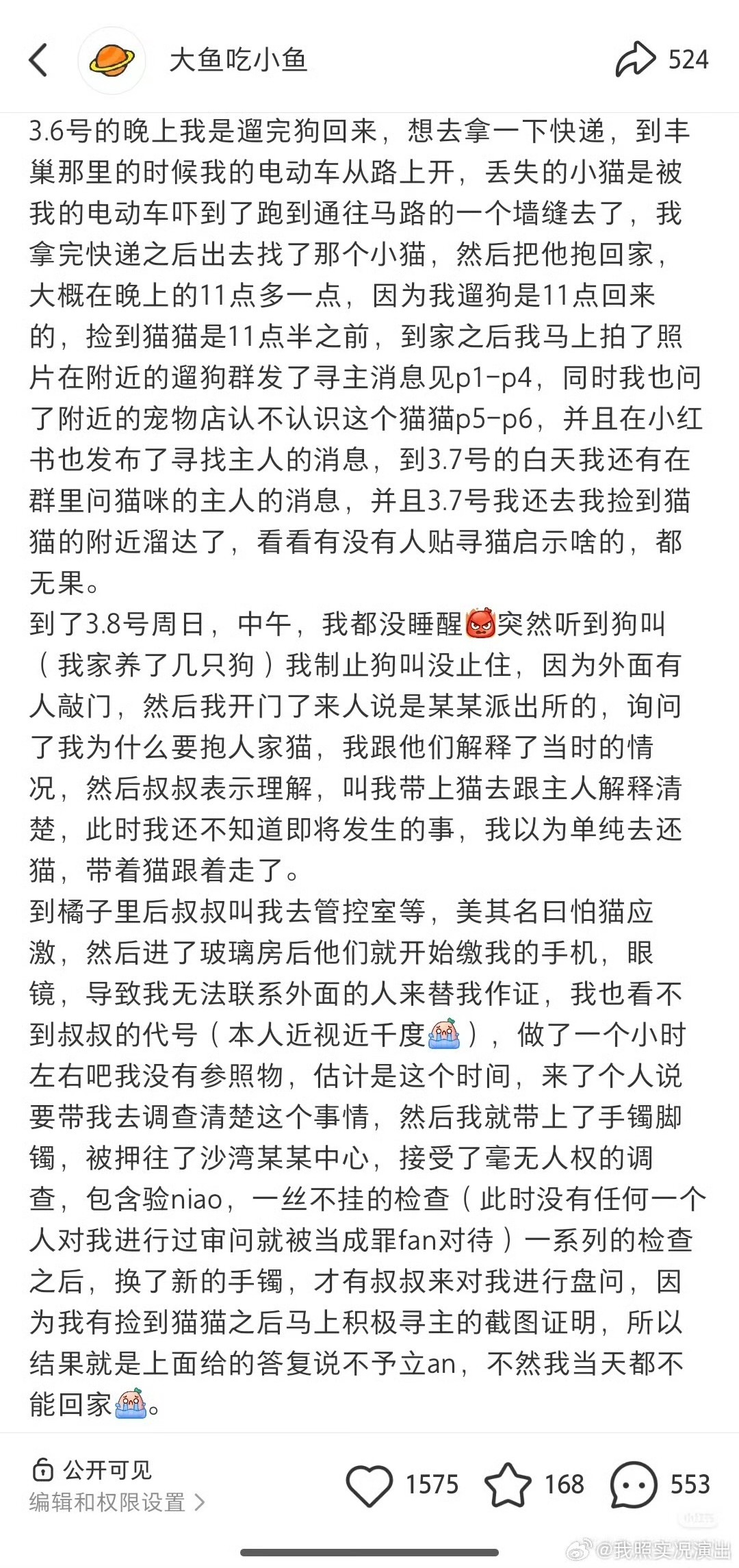Add the post to favorites with the star
The width and height of the screenshot is (739, 1568).
tap(508, 1484)
